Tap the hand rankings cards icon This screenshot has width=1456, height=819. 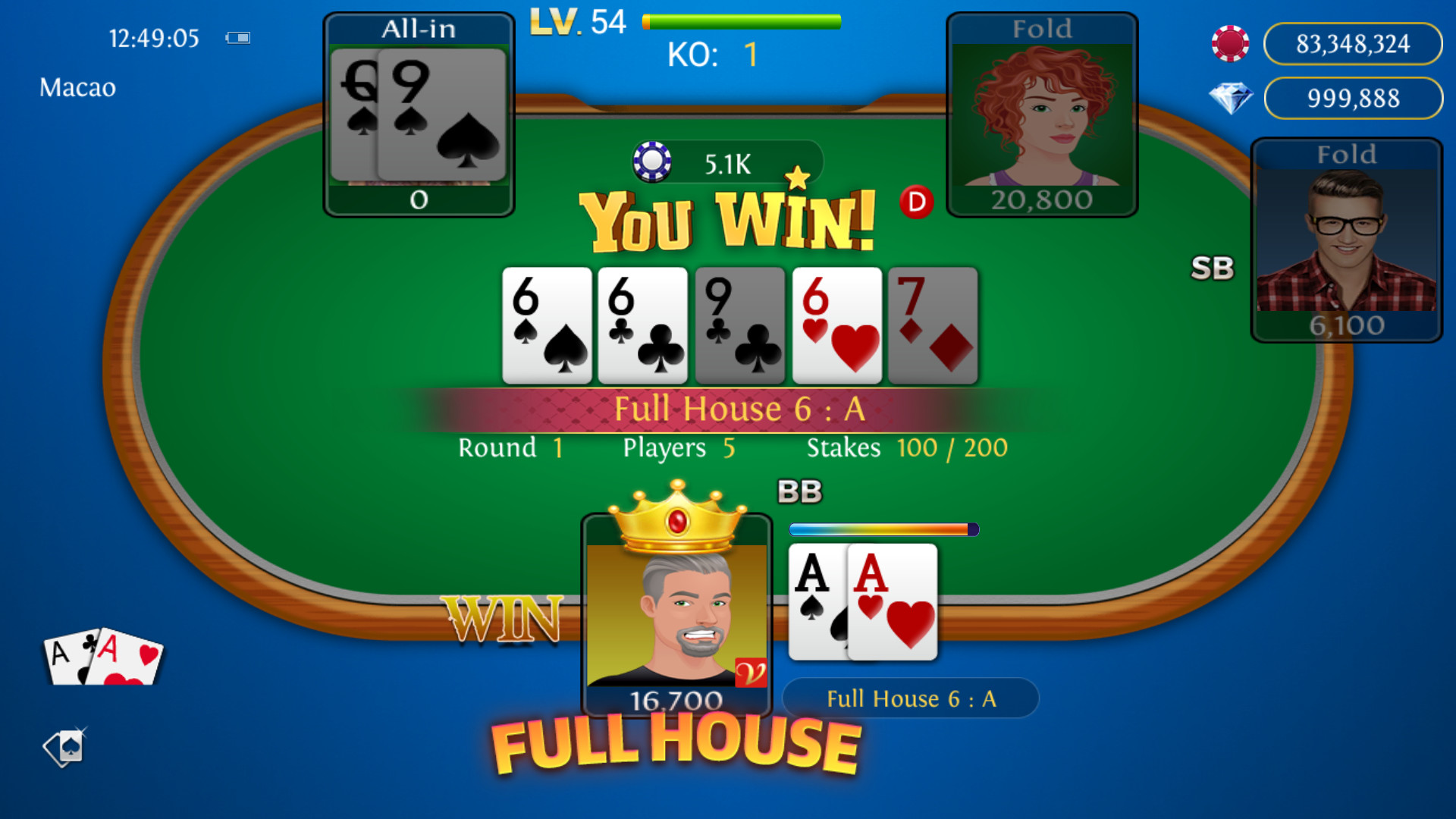(x=104, y=657)
